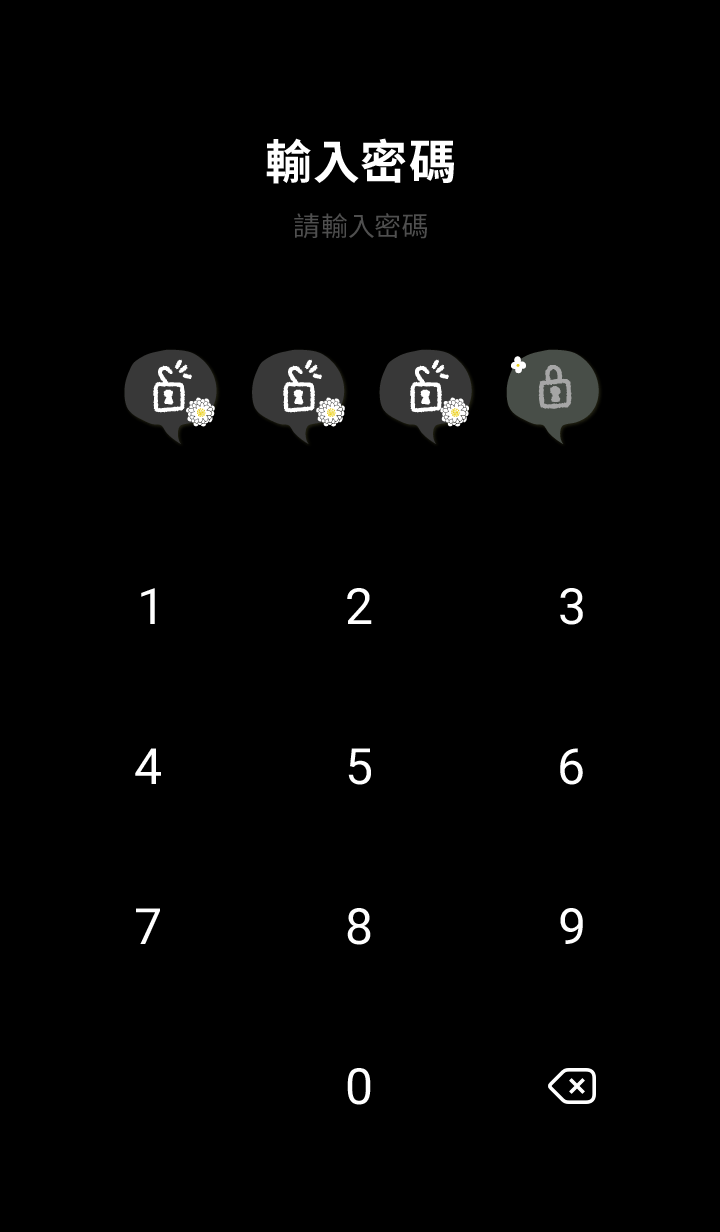The height and width of the screenshot is (1232, 720).
Task: Tap the number 4 key
Action: point(148,767)
